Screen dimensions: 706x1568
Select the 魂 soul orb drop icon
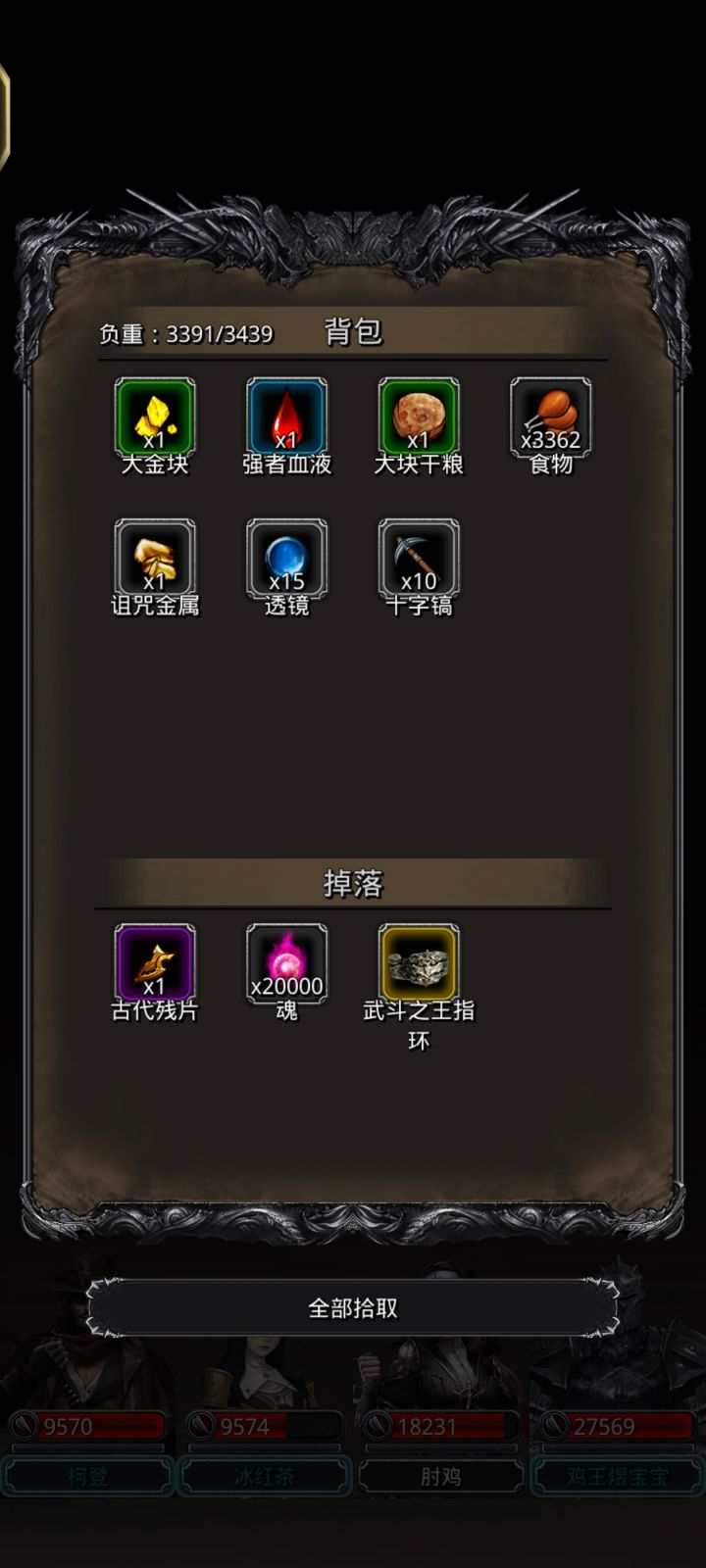click(286, 966)
